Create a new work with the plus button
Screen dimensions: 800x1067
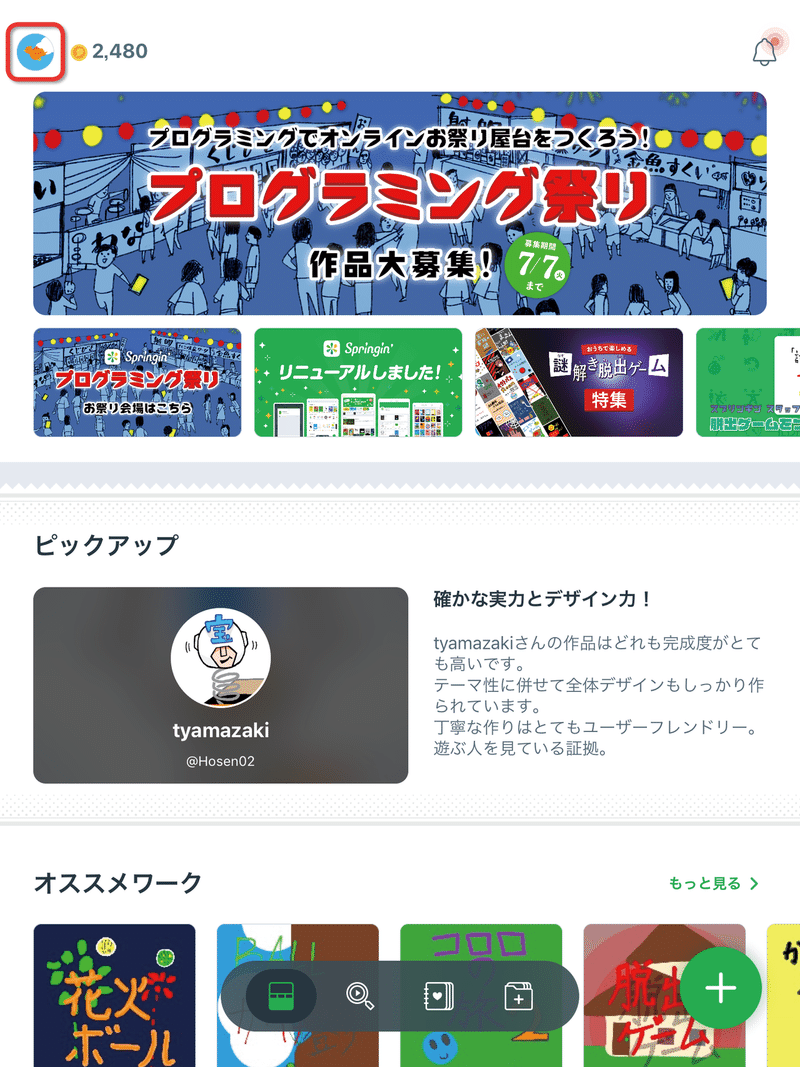tap(721, 988)
